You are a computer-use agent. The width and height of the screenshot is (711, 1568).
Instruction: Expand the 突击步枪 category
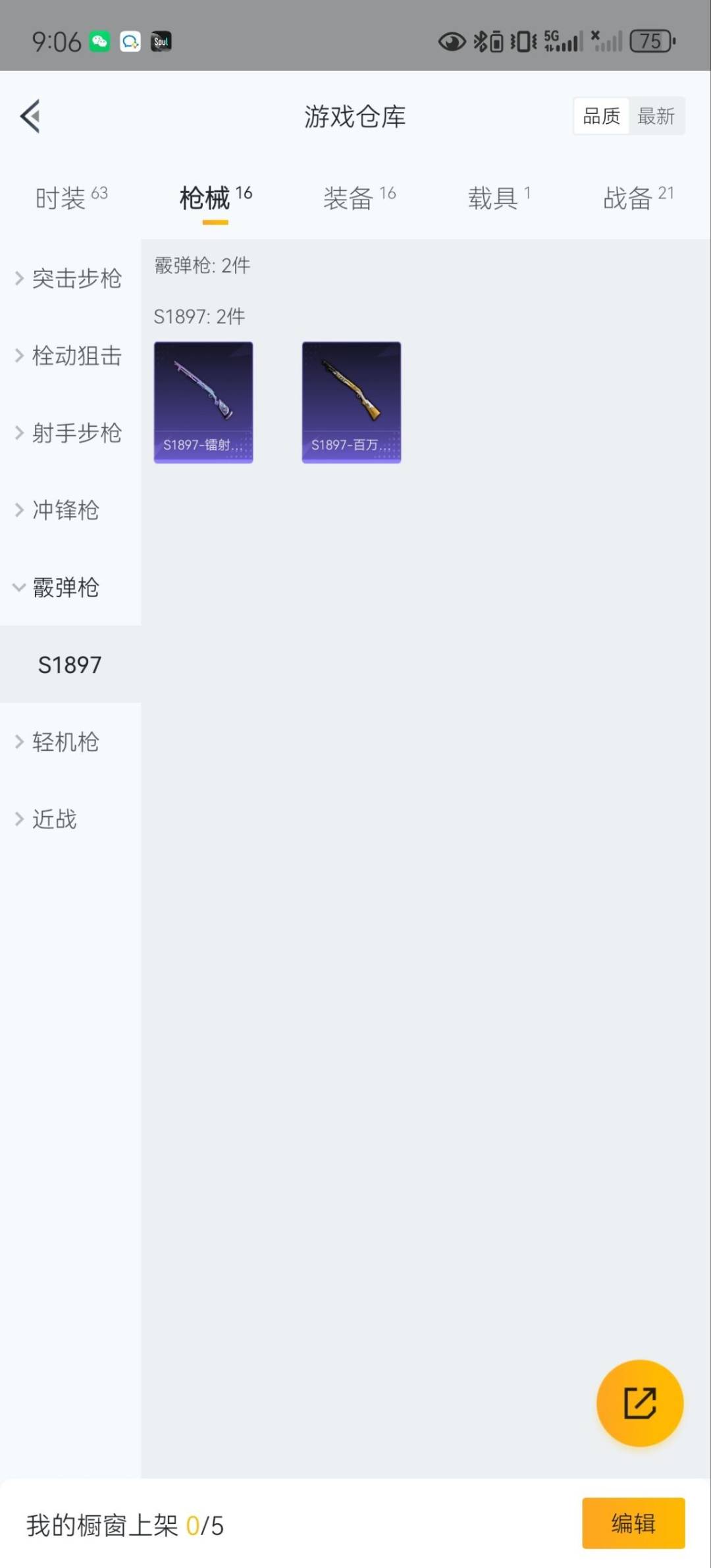pos(69,279)
